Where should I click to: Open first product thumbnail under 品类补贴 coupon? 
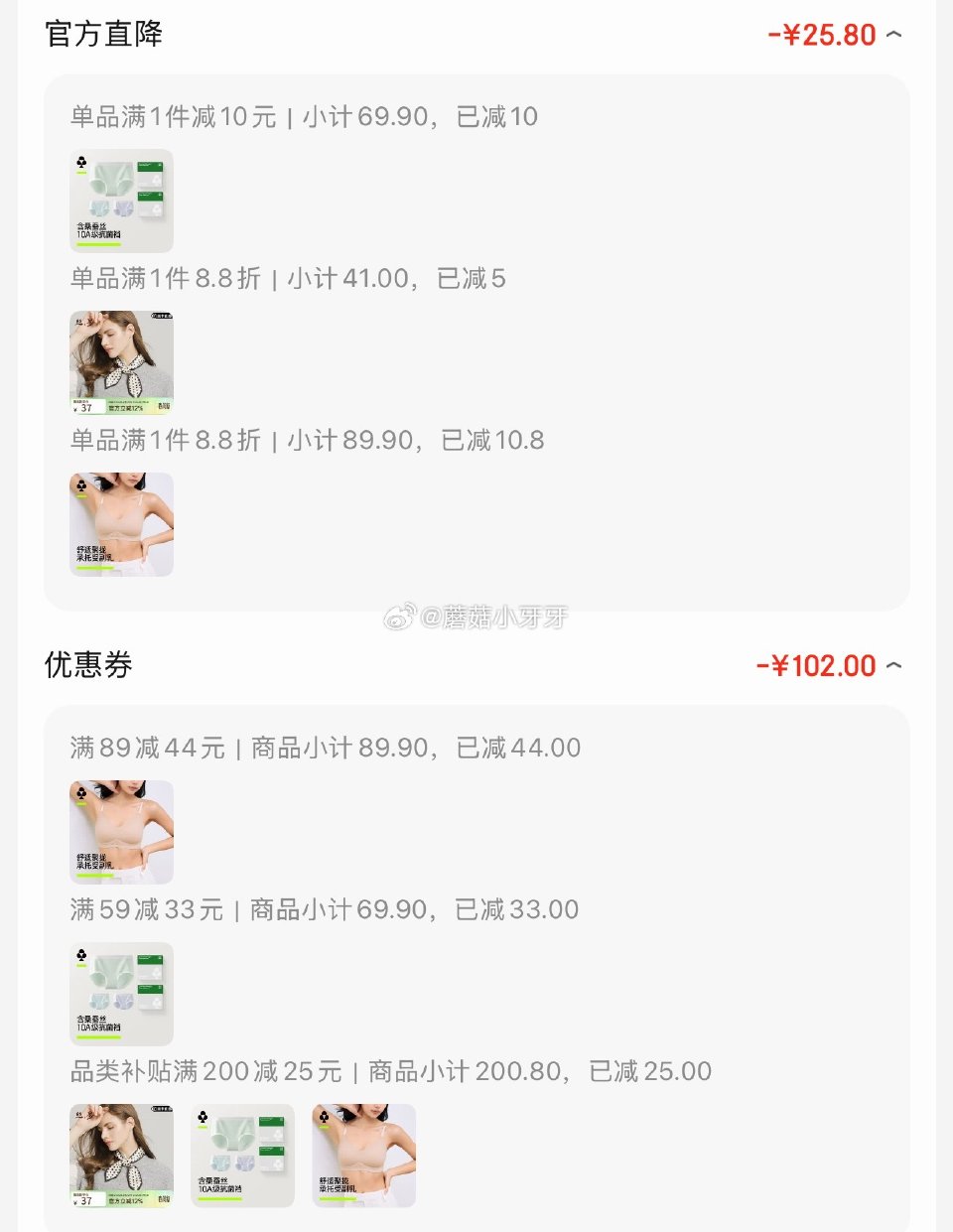pos(120,1156)
